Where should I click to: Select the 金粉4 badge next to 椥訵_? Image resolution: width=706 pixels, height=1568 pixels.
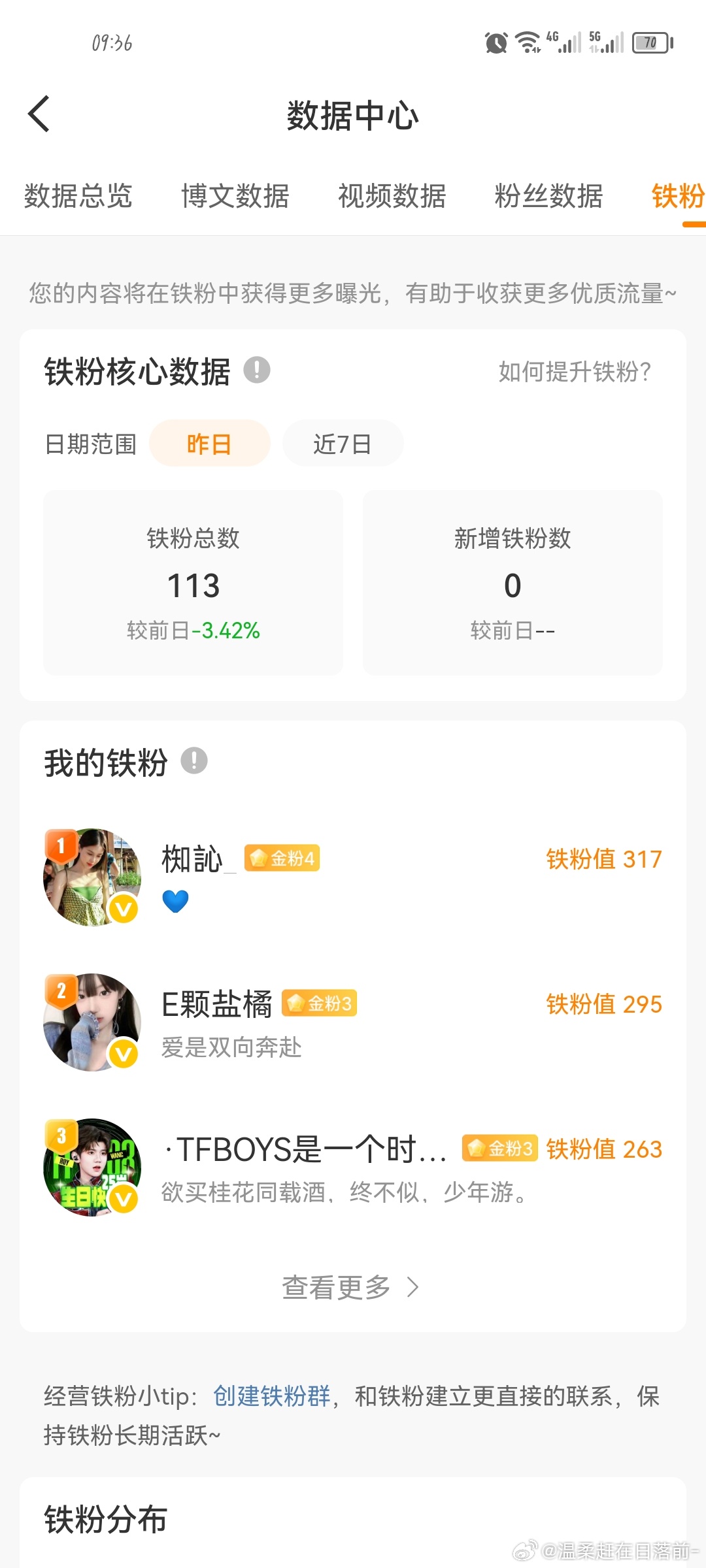(x=281, y=858)
